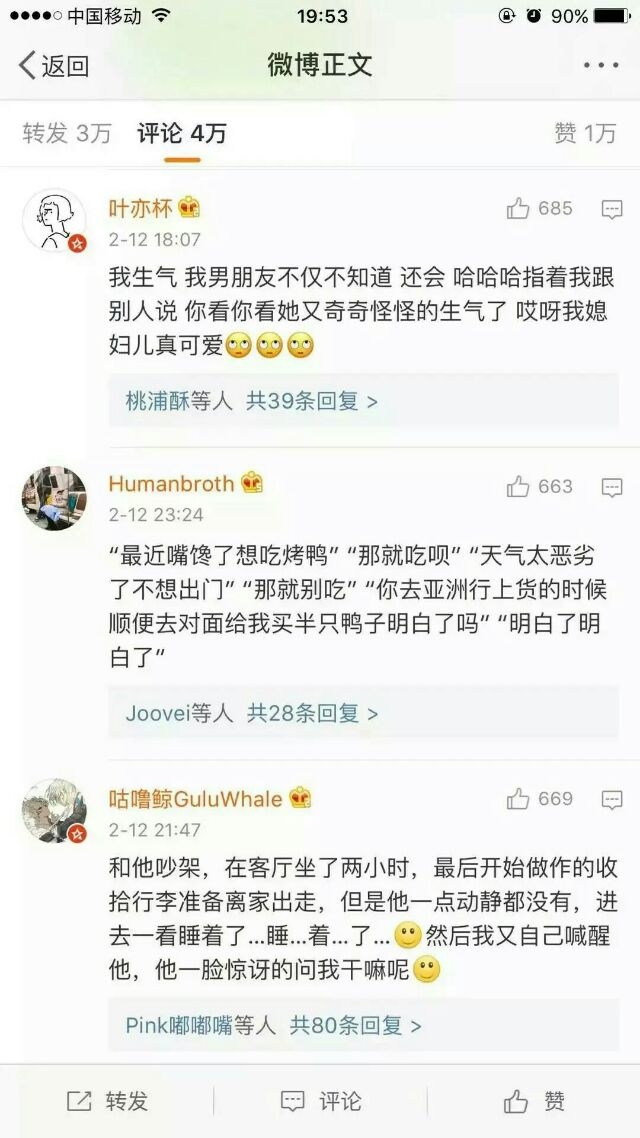640x1138 pixels.
Task: Tap 转发 in the bottom bar
Action: point(107,1101)
